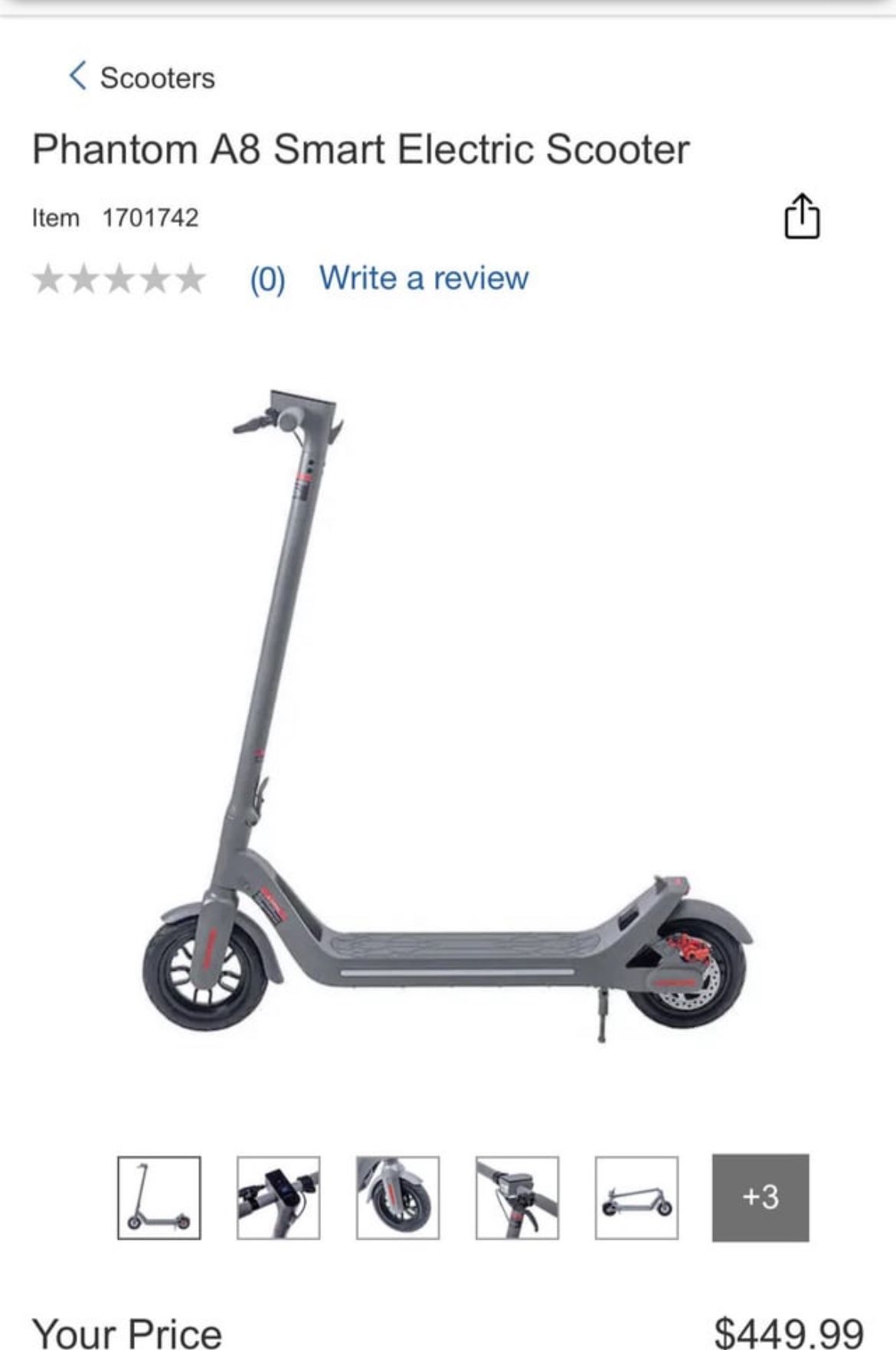
Task: Open the Write a review form
Action: (424, 278)
